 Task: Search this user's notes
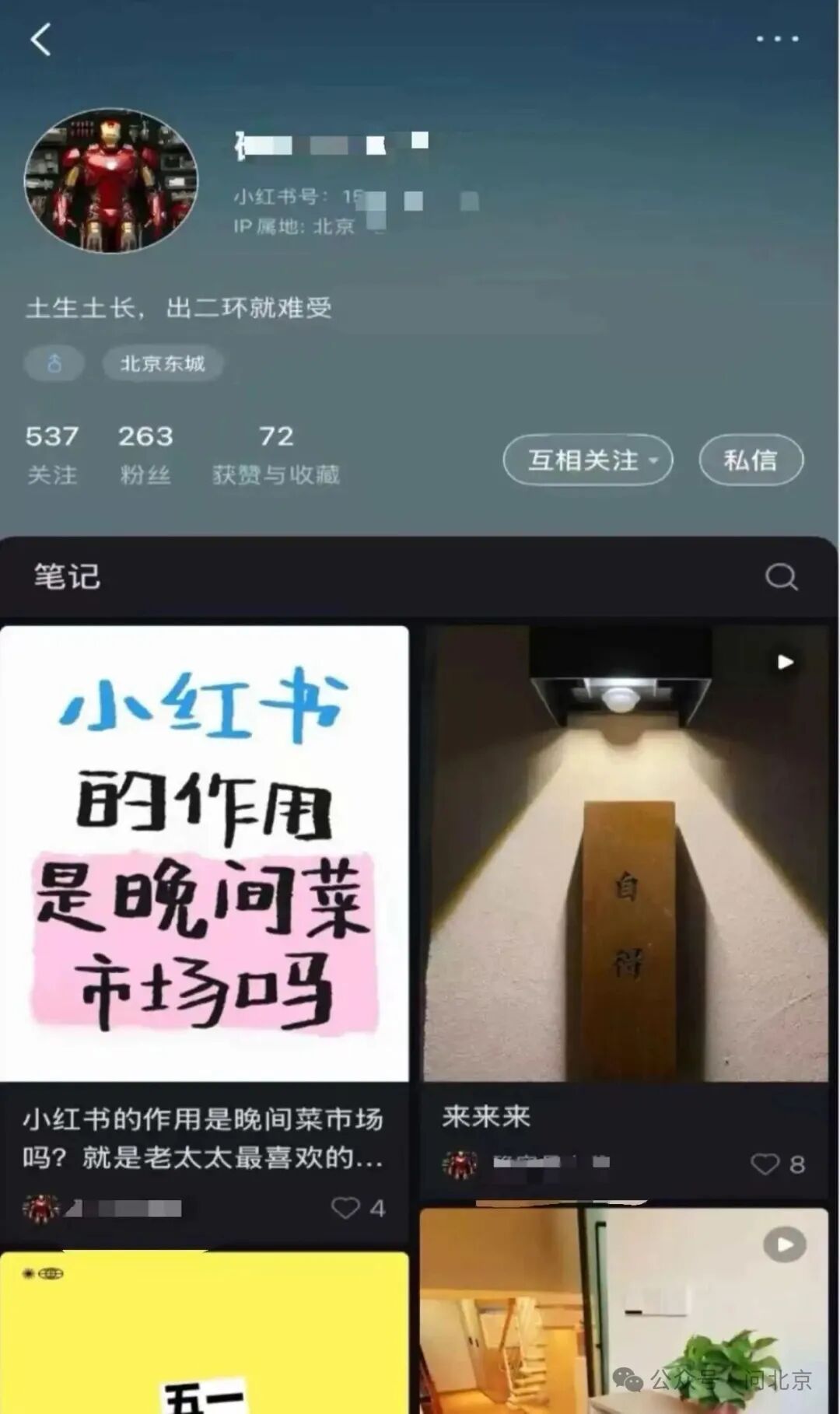pos(780,576)
